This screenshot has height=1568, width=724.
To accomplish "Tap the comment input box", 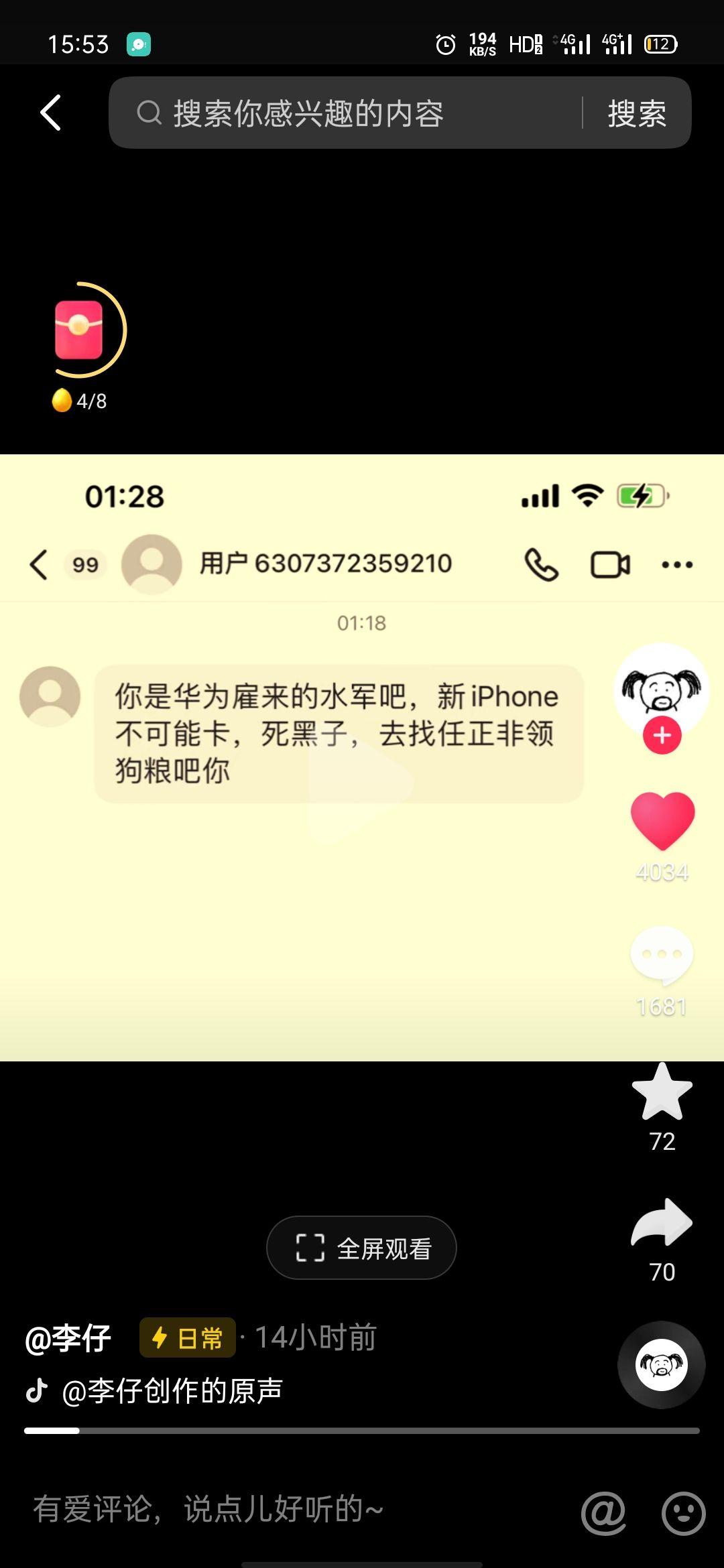I will click(268, 1510).
